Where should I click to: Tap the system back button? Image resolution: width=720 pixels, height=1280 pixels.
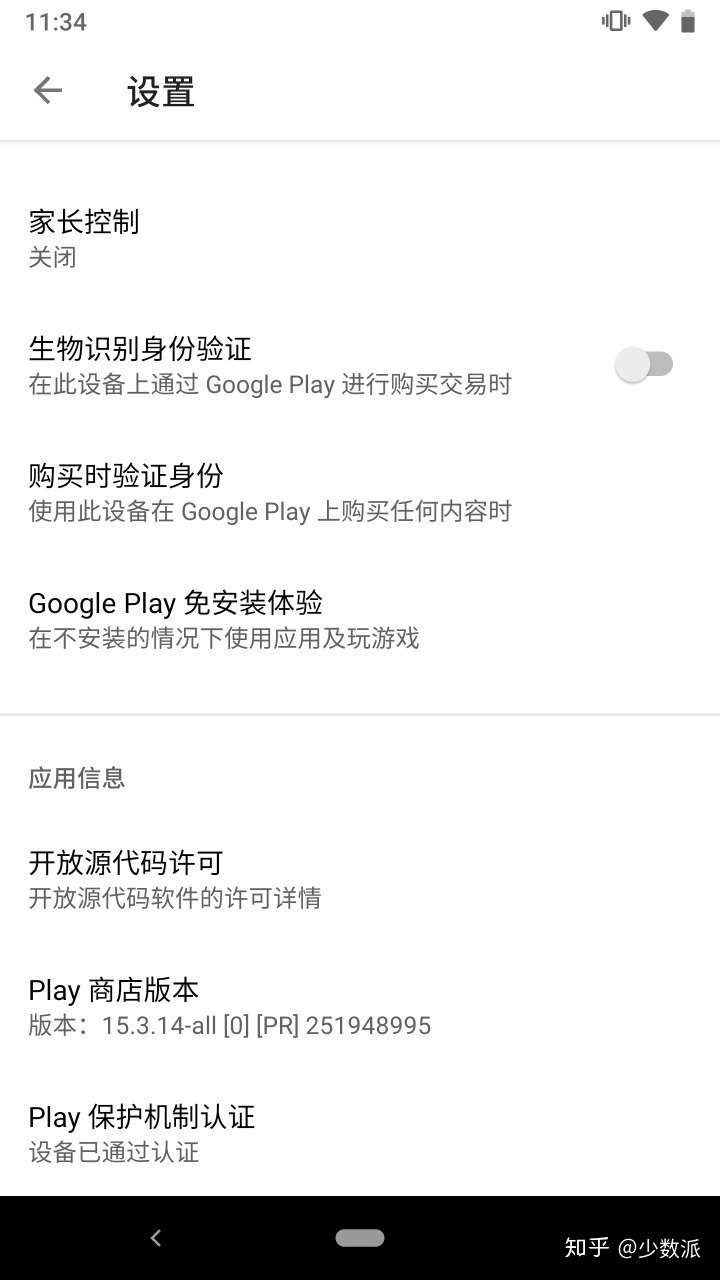point(155,1238)
